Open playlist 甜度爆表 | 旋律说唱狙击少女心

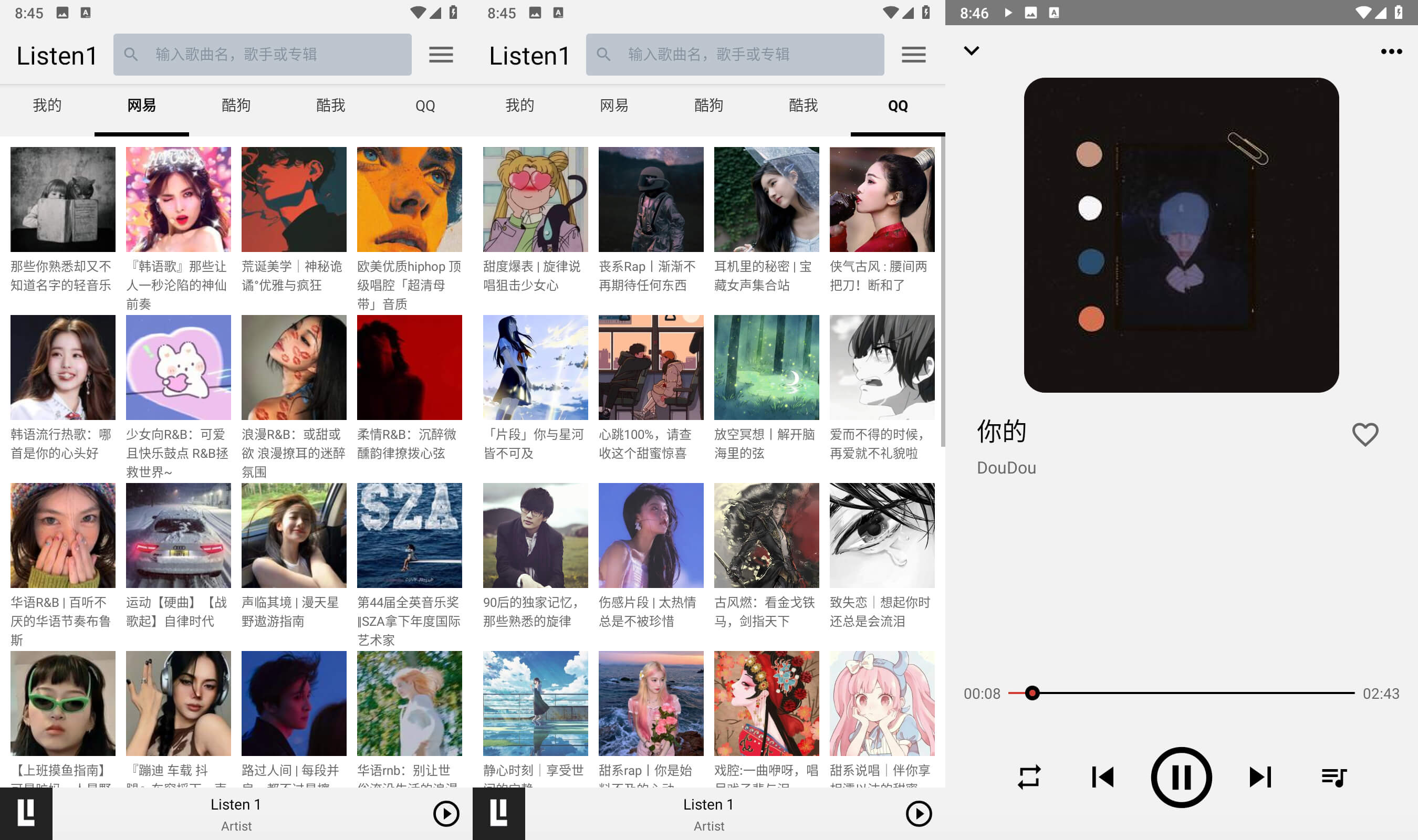point(536,199)
